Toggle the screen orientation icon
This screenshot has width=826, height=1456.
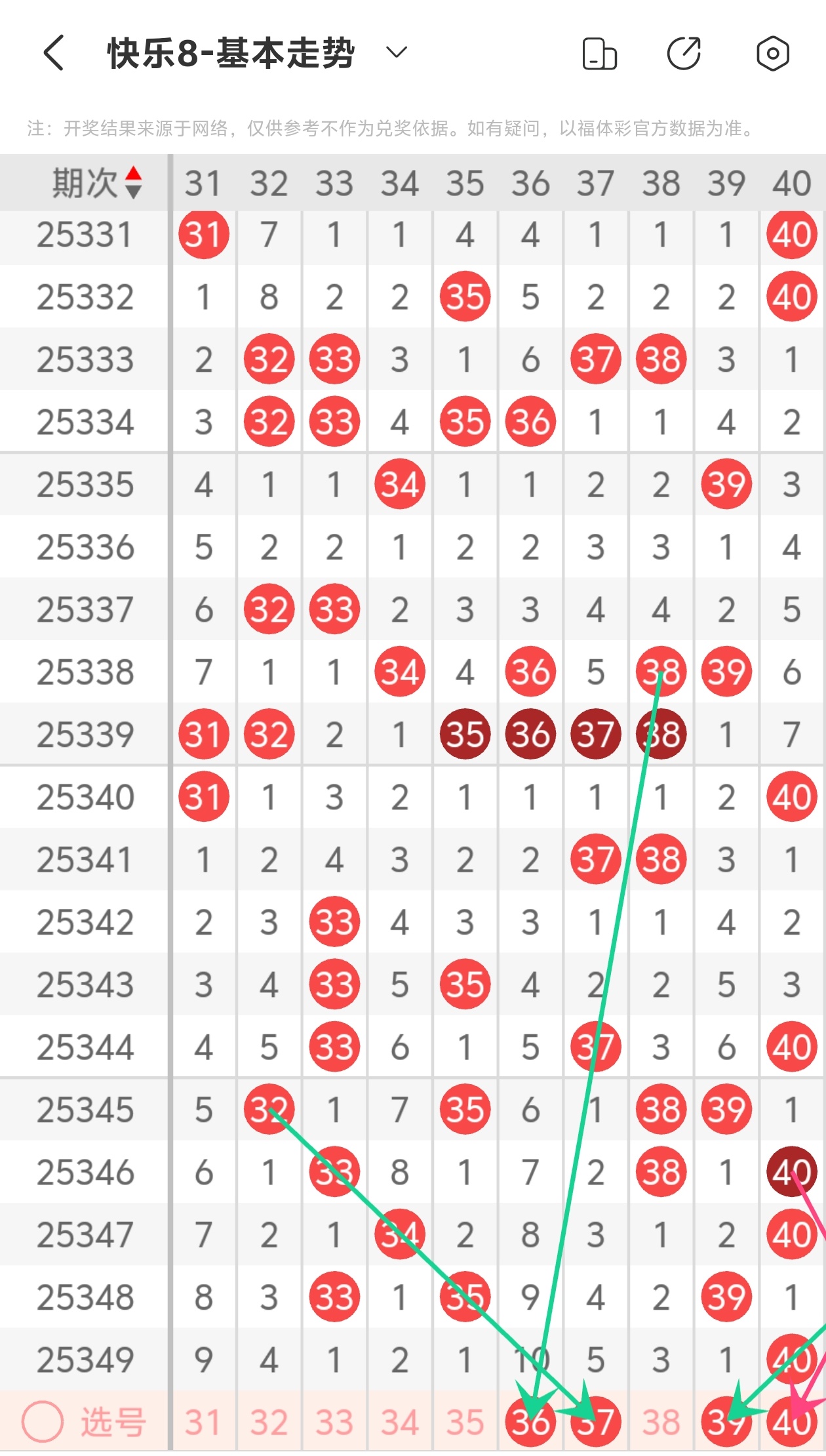point(599,54)
